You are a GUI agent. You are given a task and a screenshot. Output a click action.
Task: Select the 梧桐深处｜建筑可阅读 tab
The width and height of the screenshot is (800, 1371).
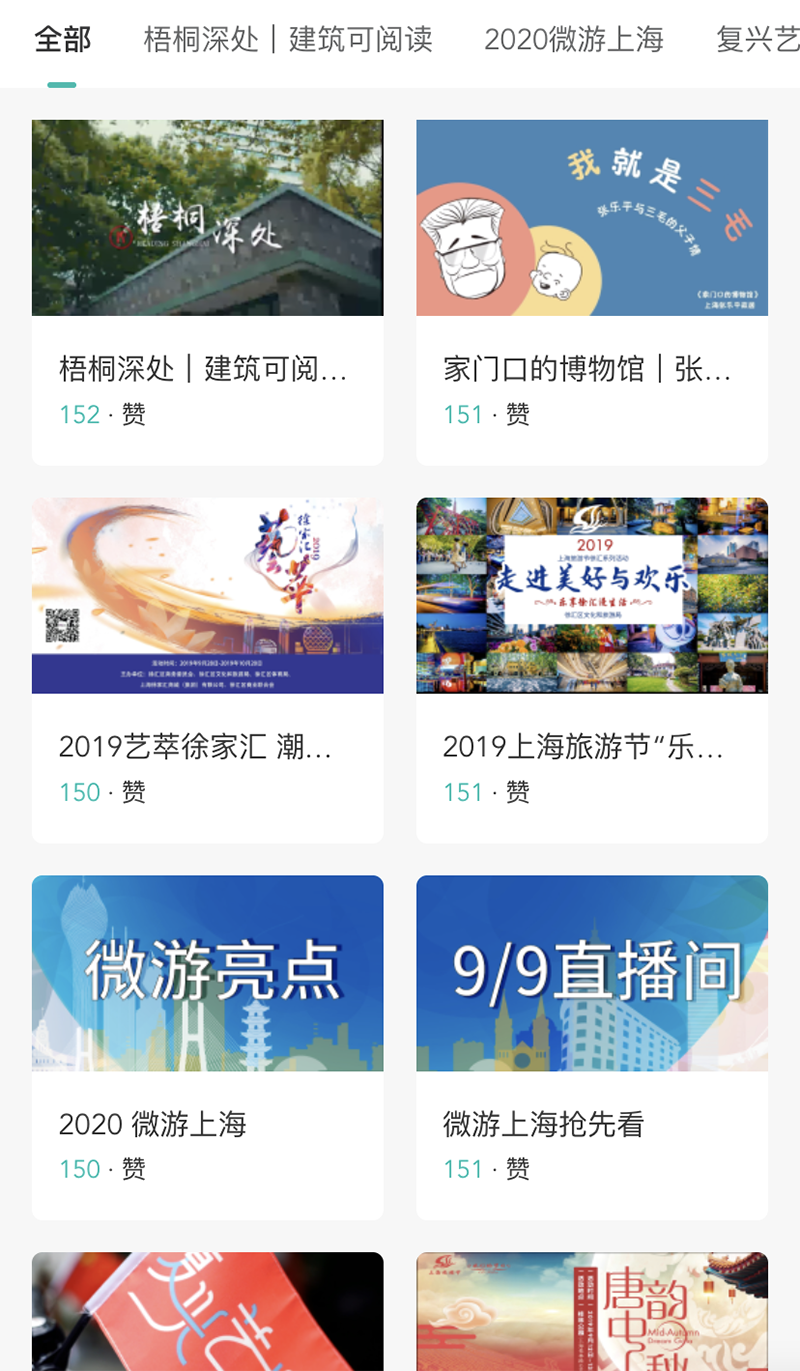pos(288,40)
